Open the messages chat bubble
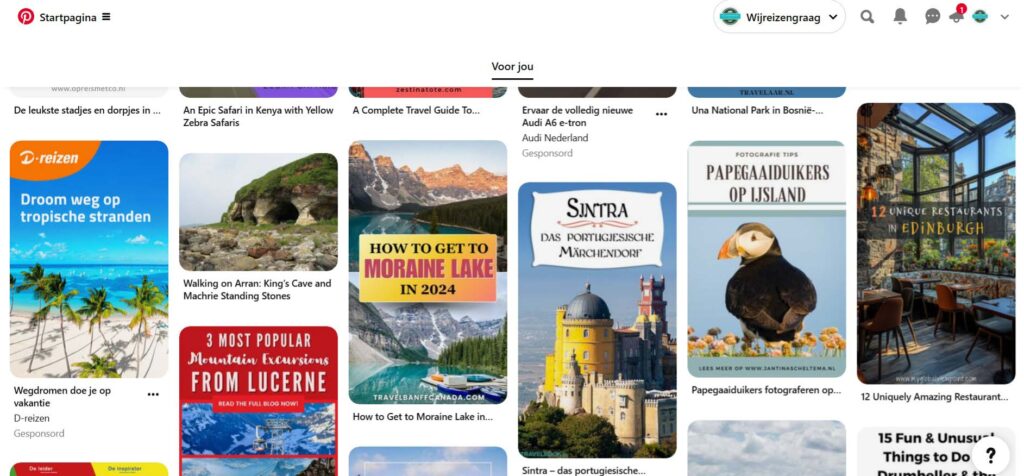Image resolution: width=1024 pixels, height=476 pixels. [x=932, y=17]
